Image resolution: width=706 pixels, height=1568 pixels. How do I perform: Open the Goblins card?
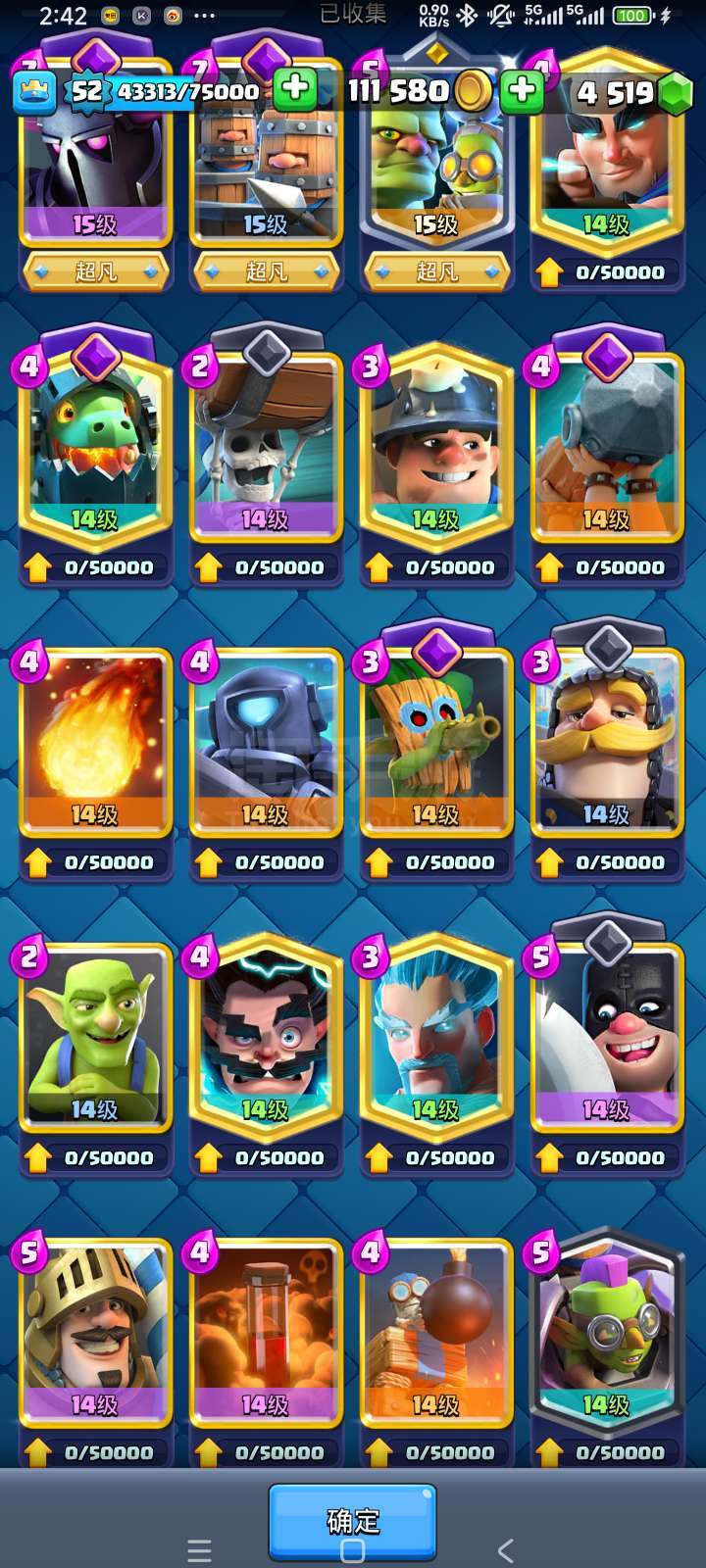coord(95,1036)
